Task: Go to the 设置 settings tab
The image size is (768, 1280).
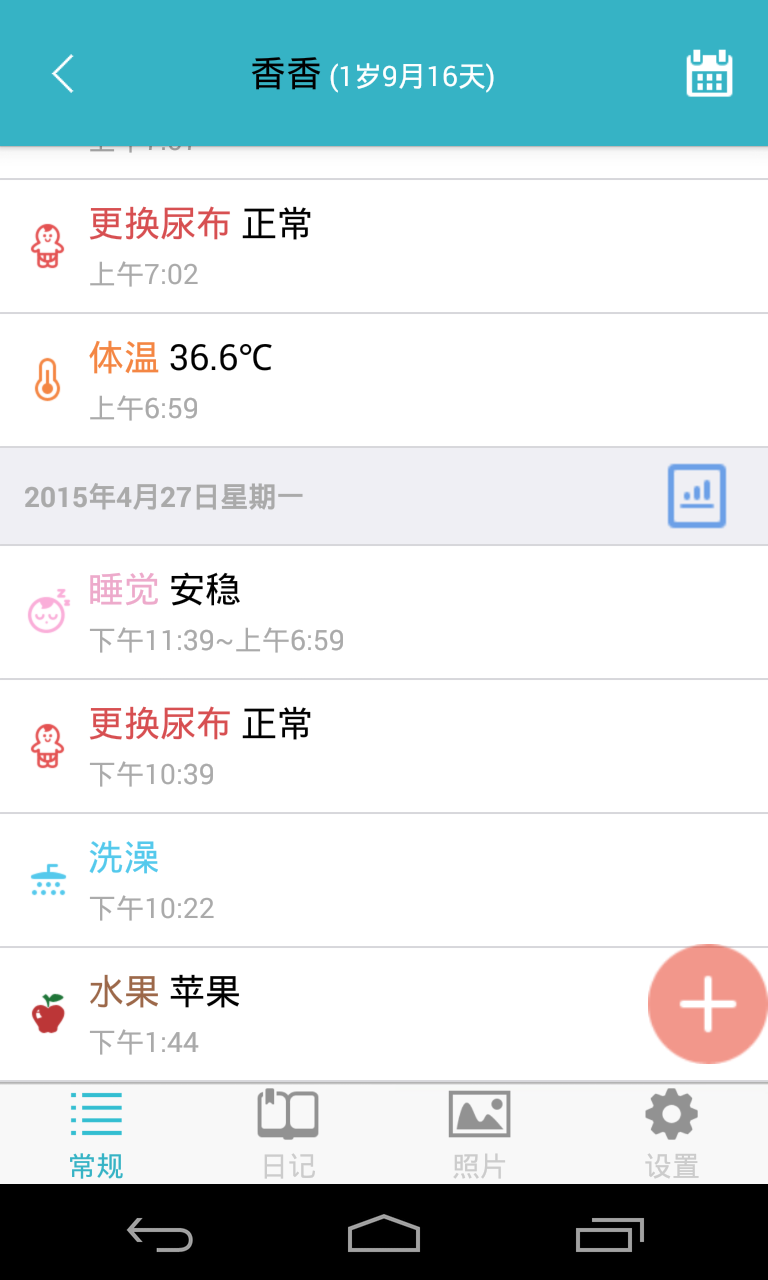Action: click(670, 1133)
